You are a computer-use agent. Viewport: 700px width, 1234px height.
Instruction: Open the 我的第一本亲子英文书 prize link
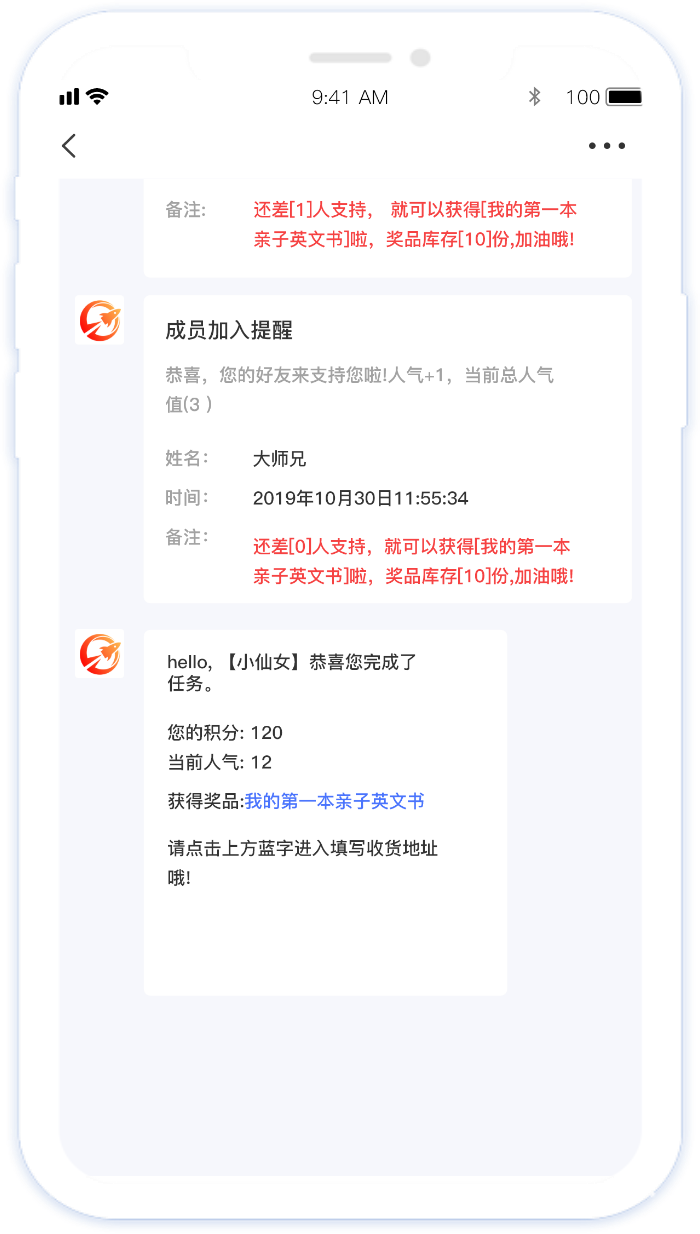(x=334, y=801)
